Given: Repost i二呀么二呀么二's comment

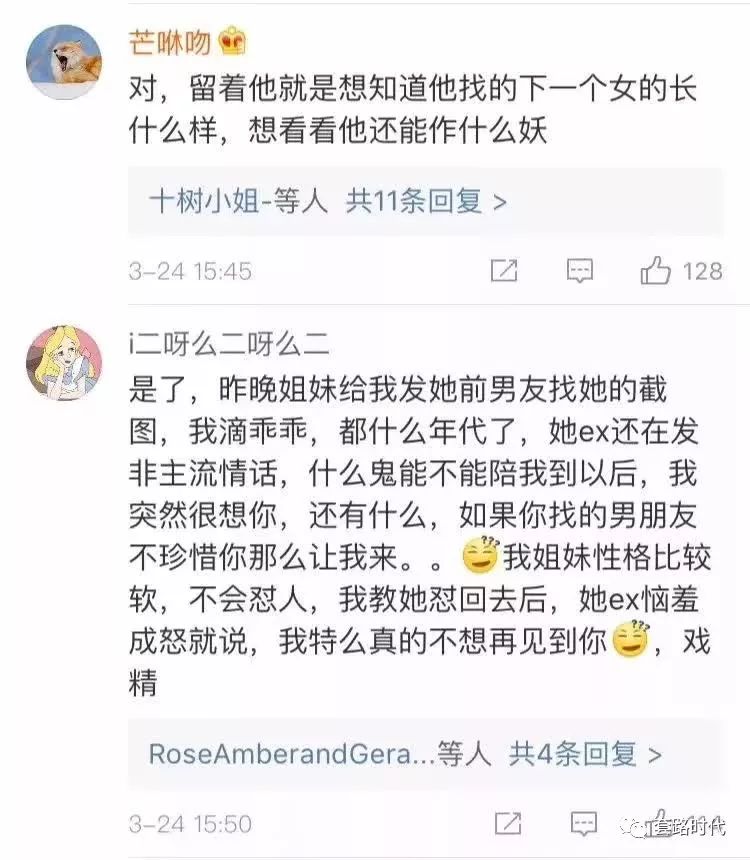Looking at the screenshot, I should coord(509,824).
